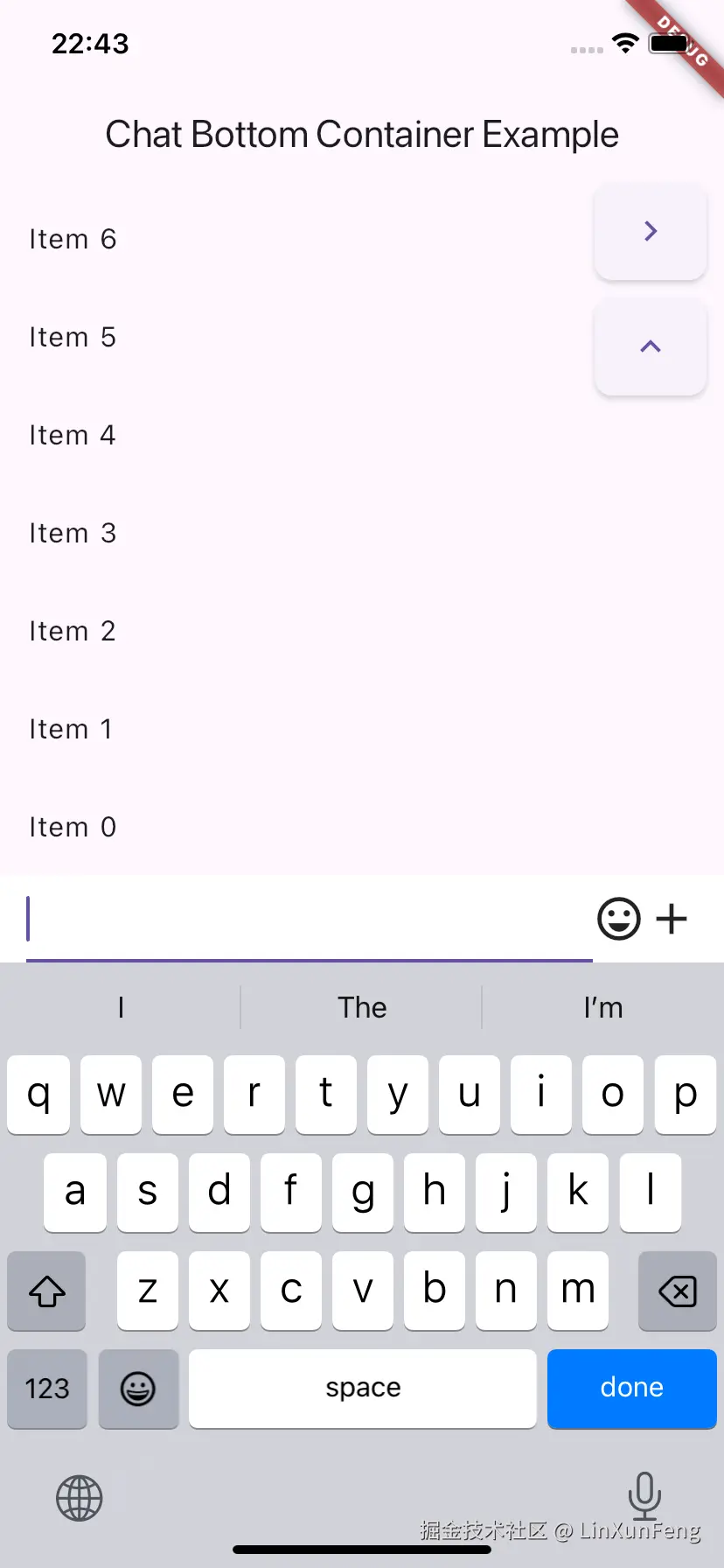This screenshot has width=724, height=1568.
Task: Tap the up chevron floating button
Action: (651, 346)
